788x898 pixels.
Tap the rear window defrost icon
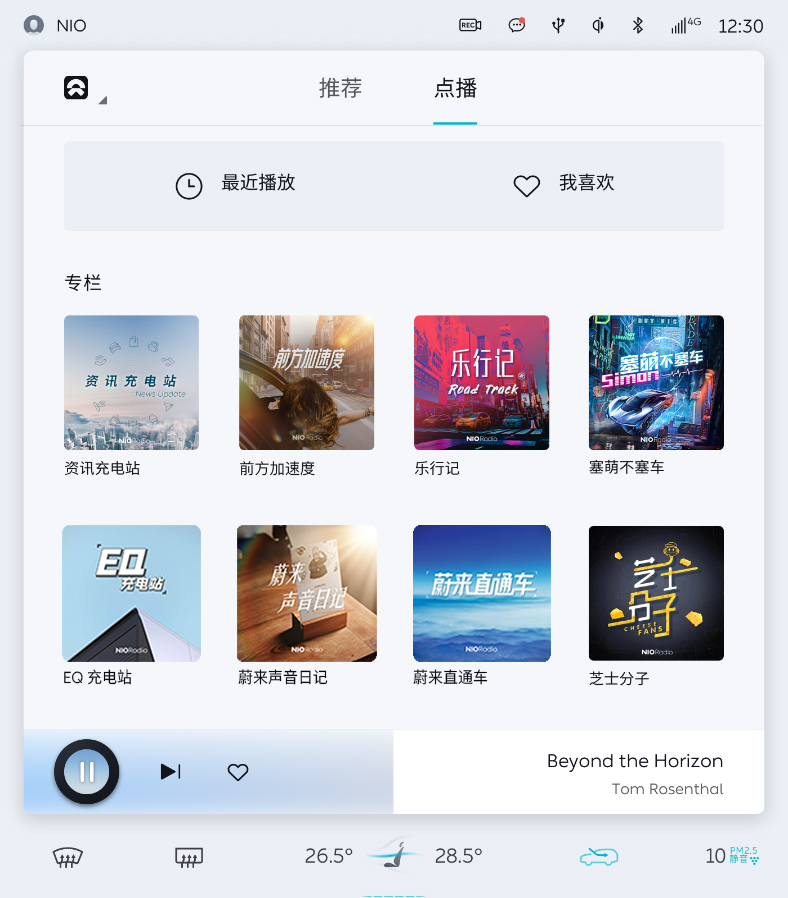point(188,856)
